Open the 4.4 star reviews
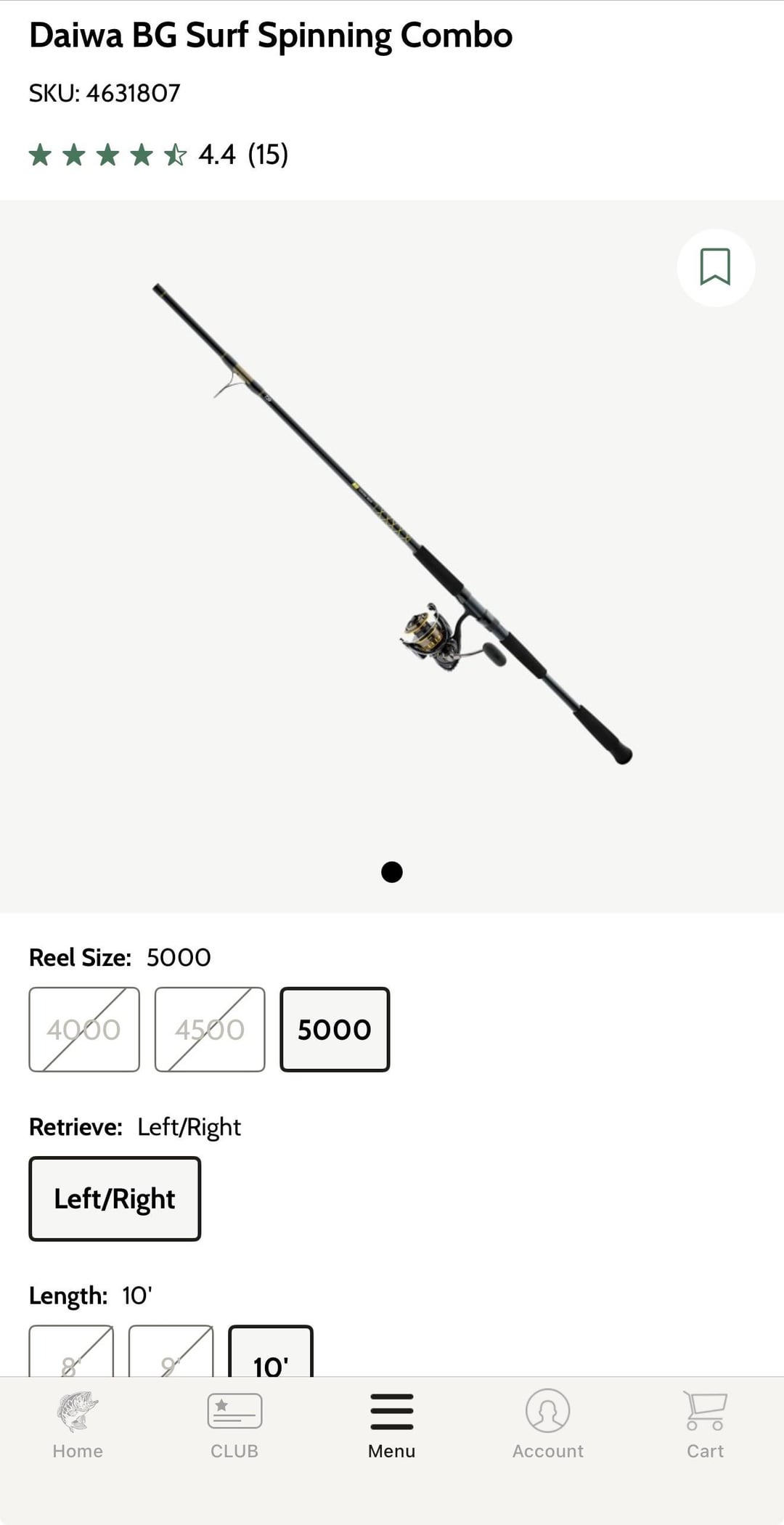Screen dimensions: 784x1525 [158, 154]
